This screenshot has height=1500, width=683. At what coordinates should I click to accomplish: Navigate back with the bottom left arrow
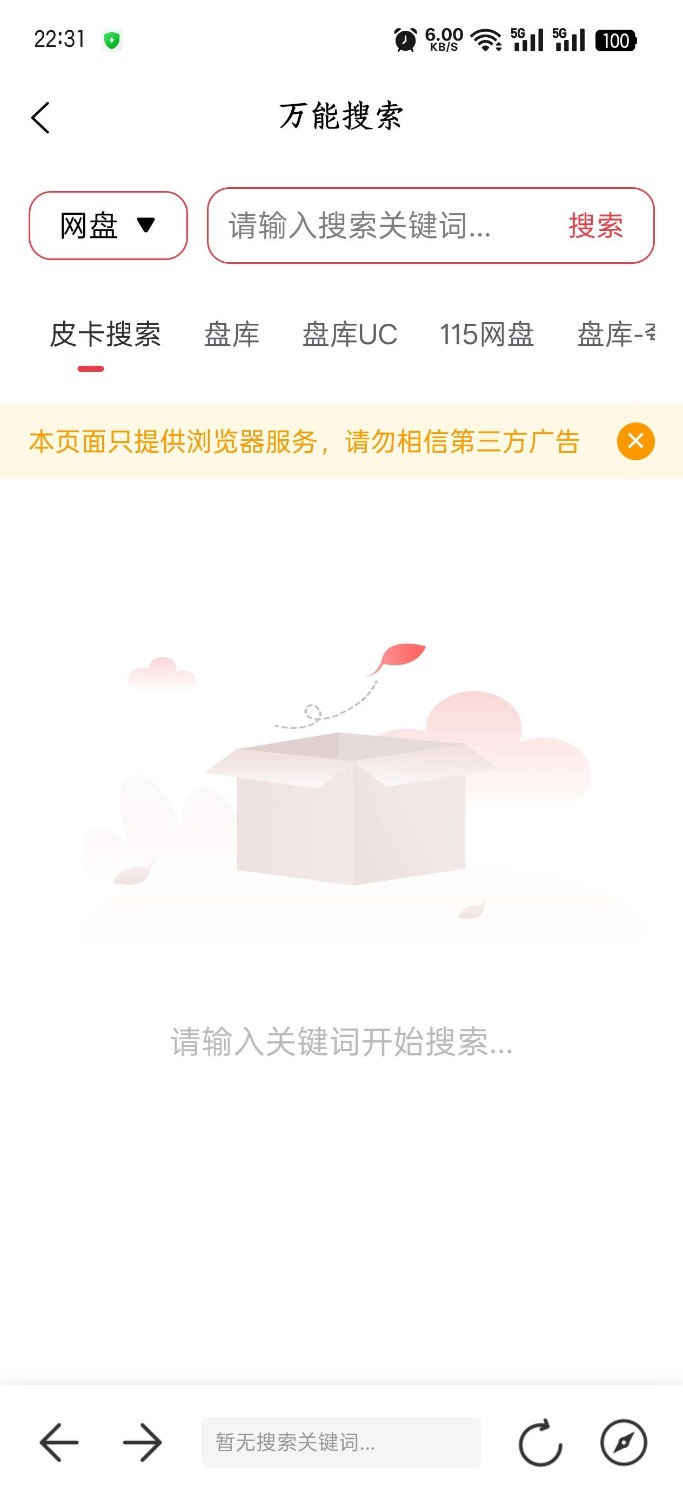[x=59, y=1442]
